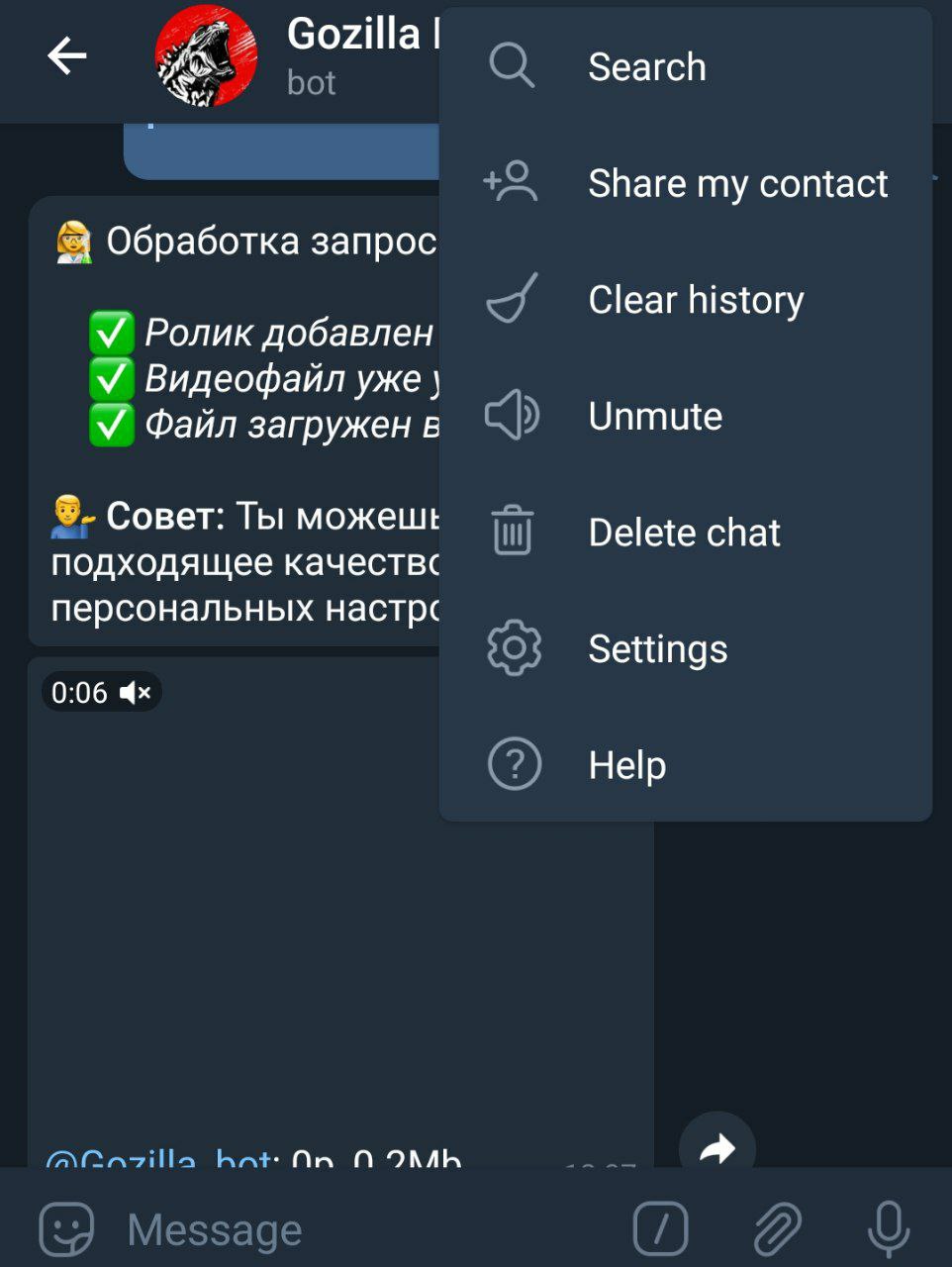Show the bot commands slash button
Viewport: 952px width, 1267px height.
(660, 1229)
